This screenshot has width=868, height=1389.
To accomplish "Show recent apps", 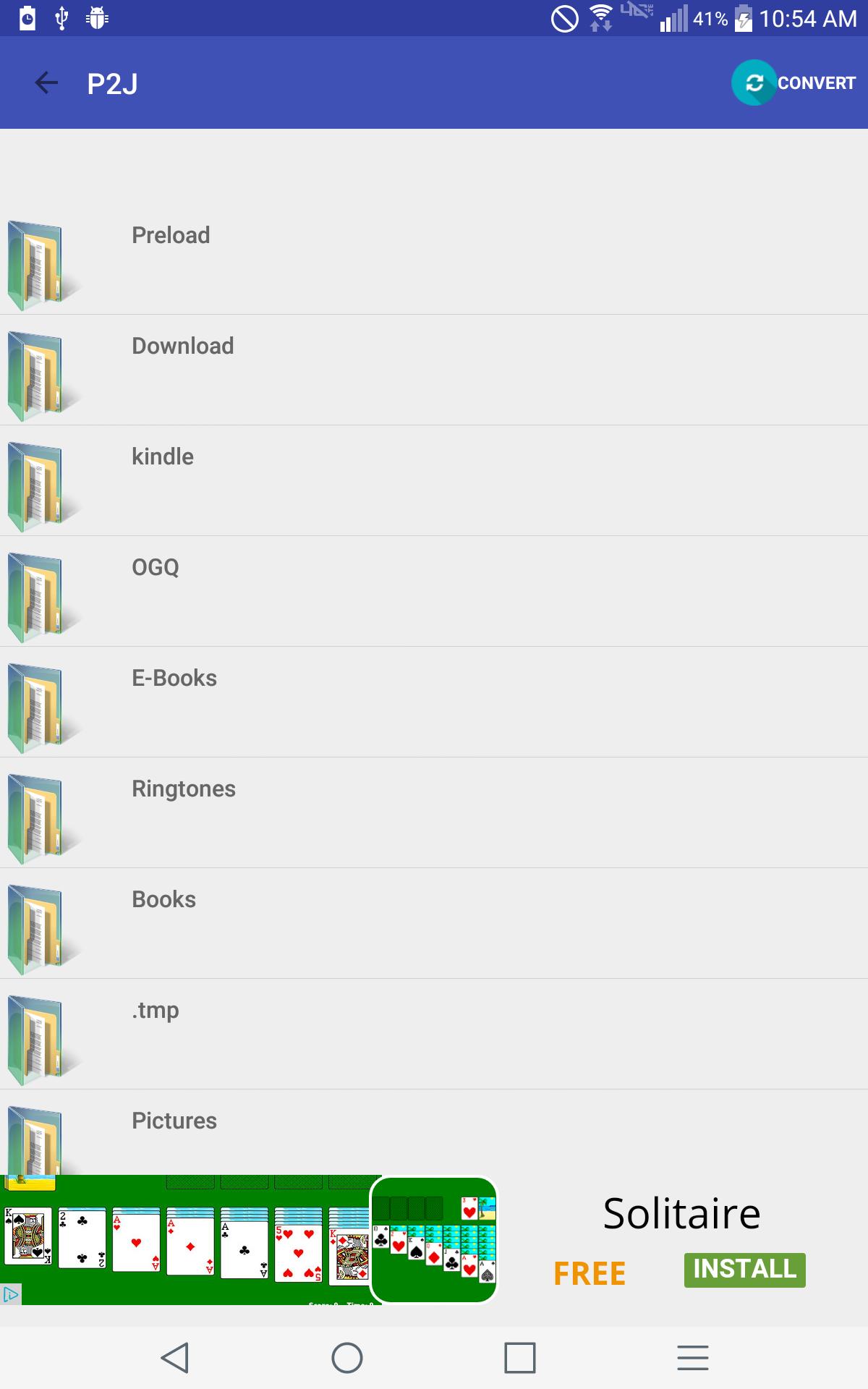I will (519, 1358).
